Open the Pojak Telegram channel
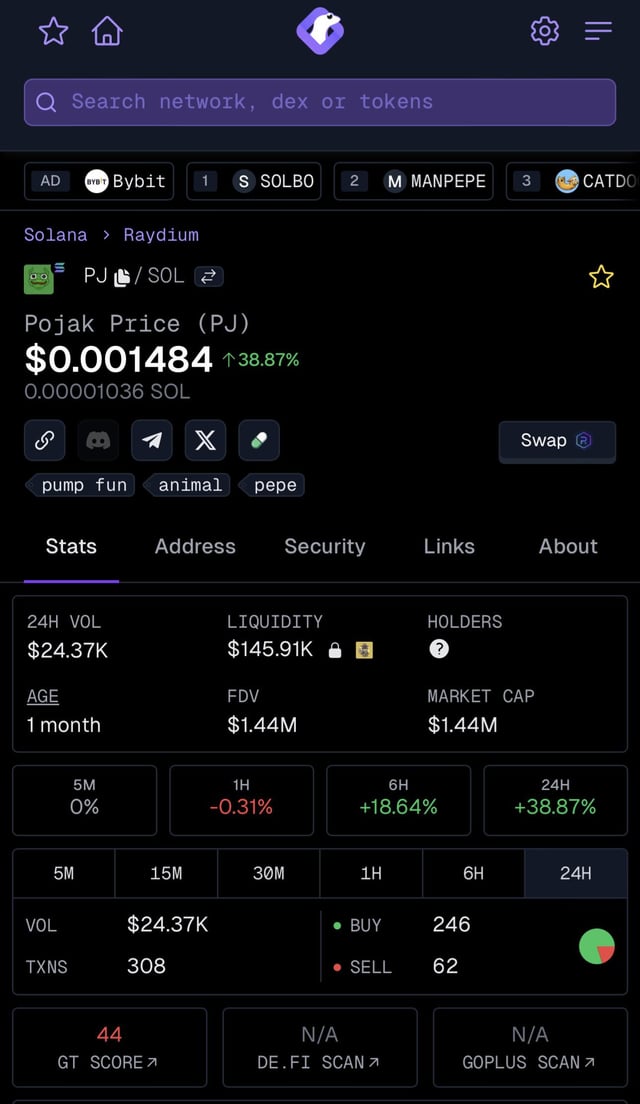This screenshot has width=640, height=1104. click(151, 440)
